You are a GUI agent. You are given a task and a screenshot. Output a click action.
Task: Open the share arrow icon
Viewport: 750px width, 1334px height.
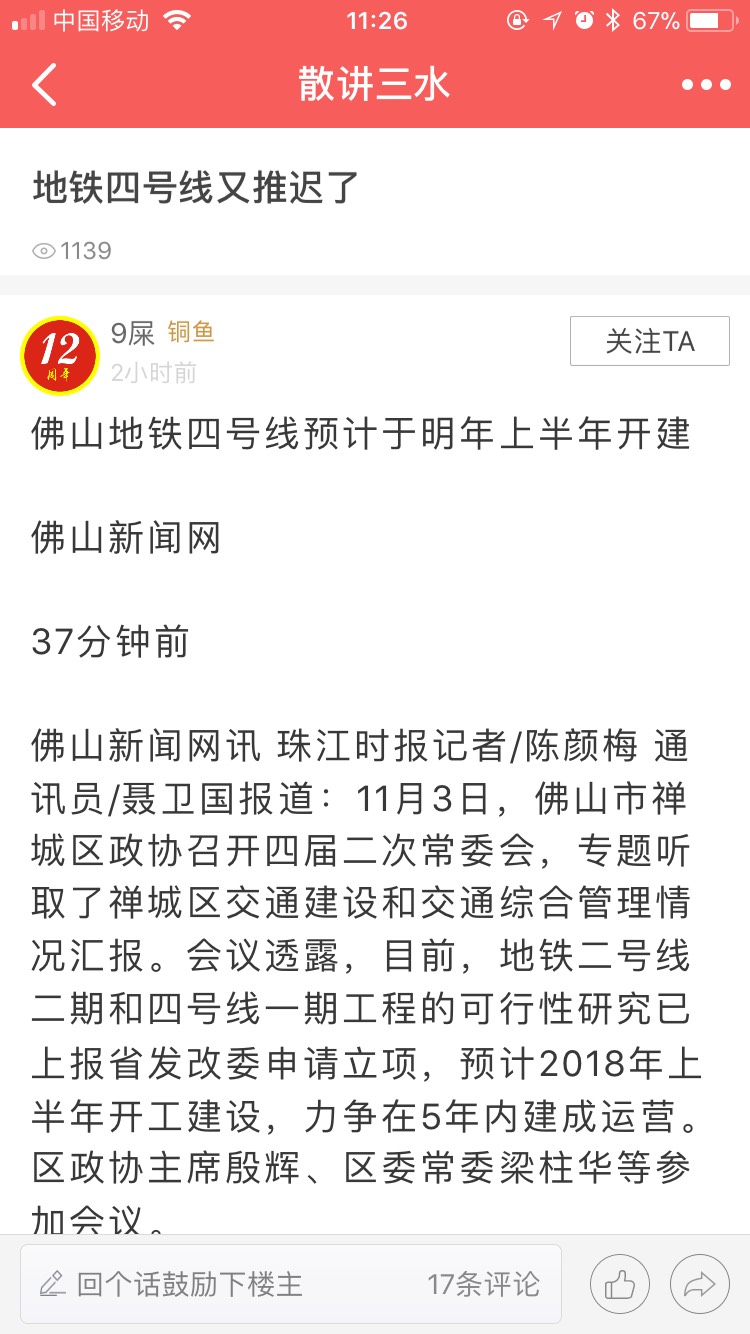700,1283
